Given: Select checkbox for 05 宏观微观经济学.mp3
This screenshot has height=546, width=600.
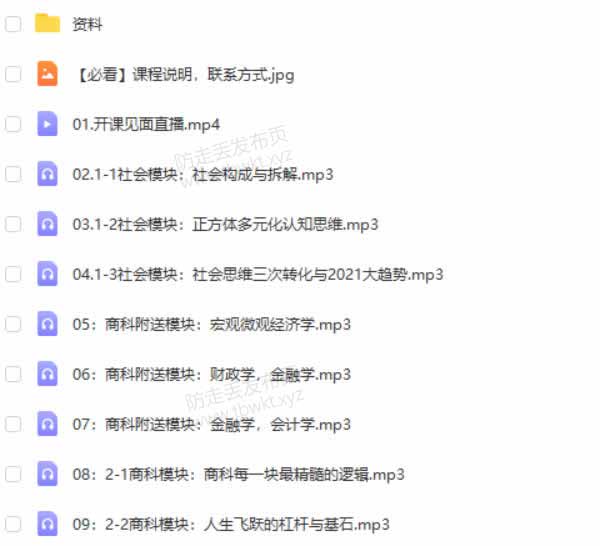Looking at the screenshot, I should coord(13,324).
